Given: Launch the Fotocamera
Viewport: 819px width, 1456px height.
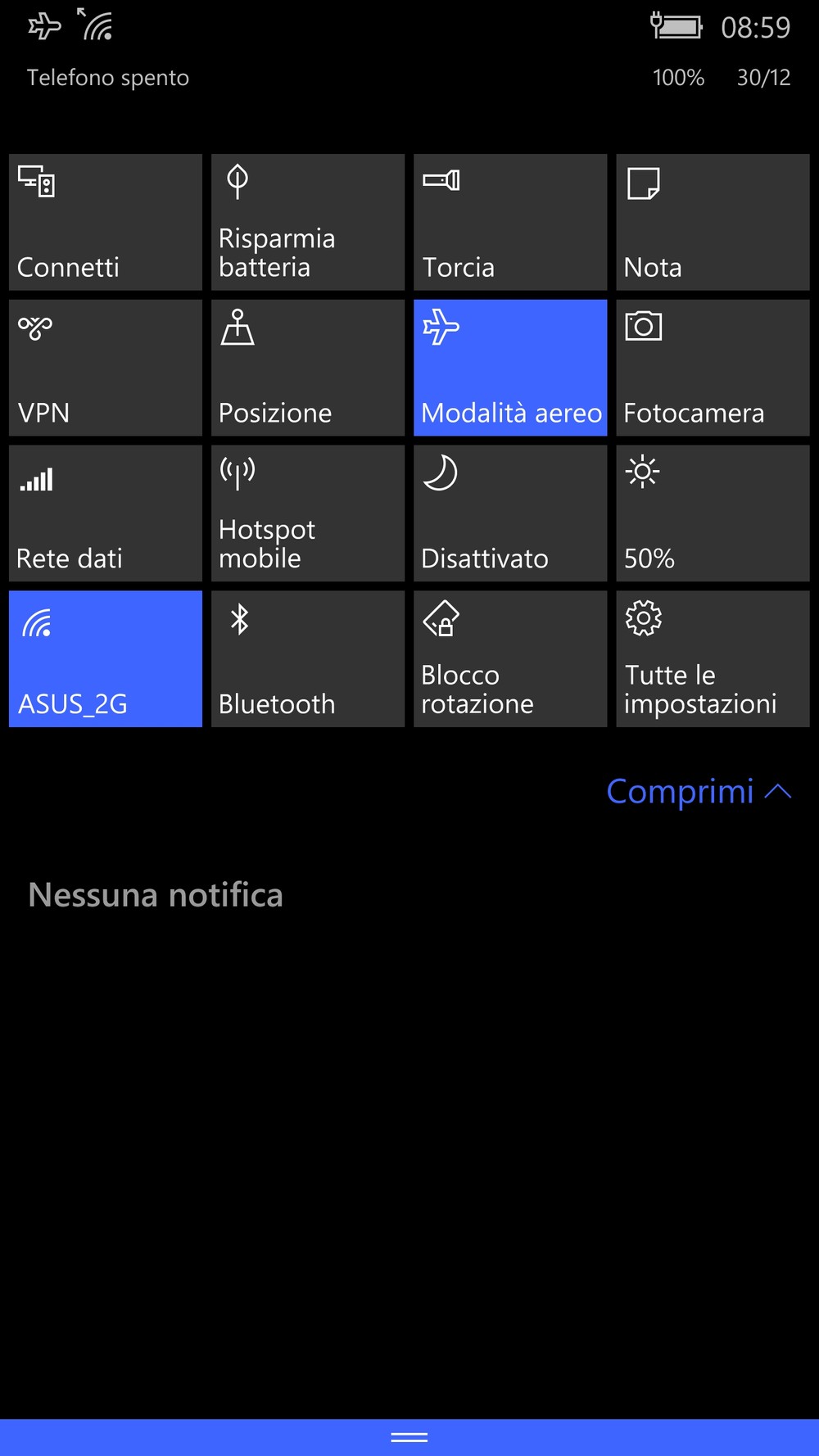Looking at the screenshot, I should click(712, 368).
